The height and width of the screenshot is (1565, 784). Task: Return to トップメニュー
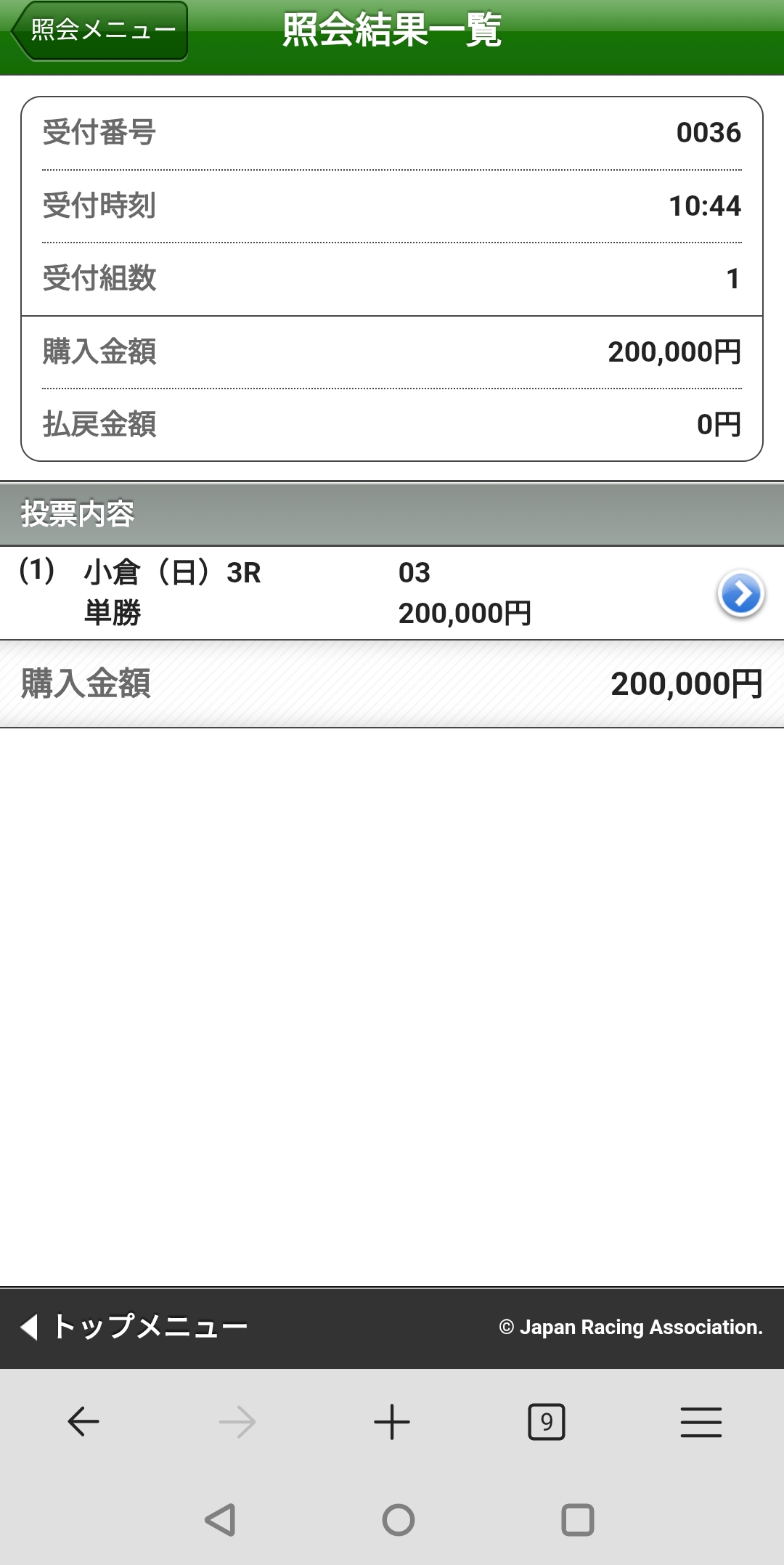click(x=135, y=1327)
